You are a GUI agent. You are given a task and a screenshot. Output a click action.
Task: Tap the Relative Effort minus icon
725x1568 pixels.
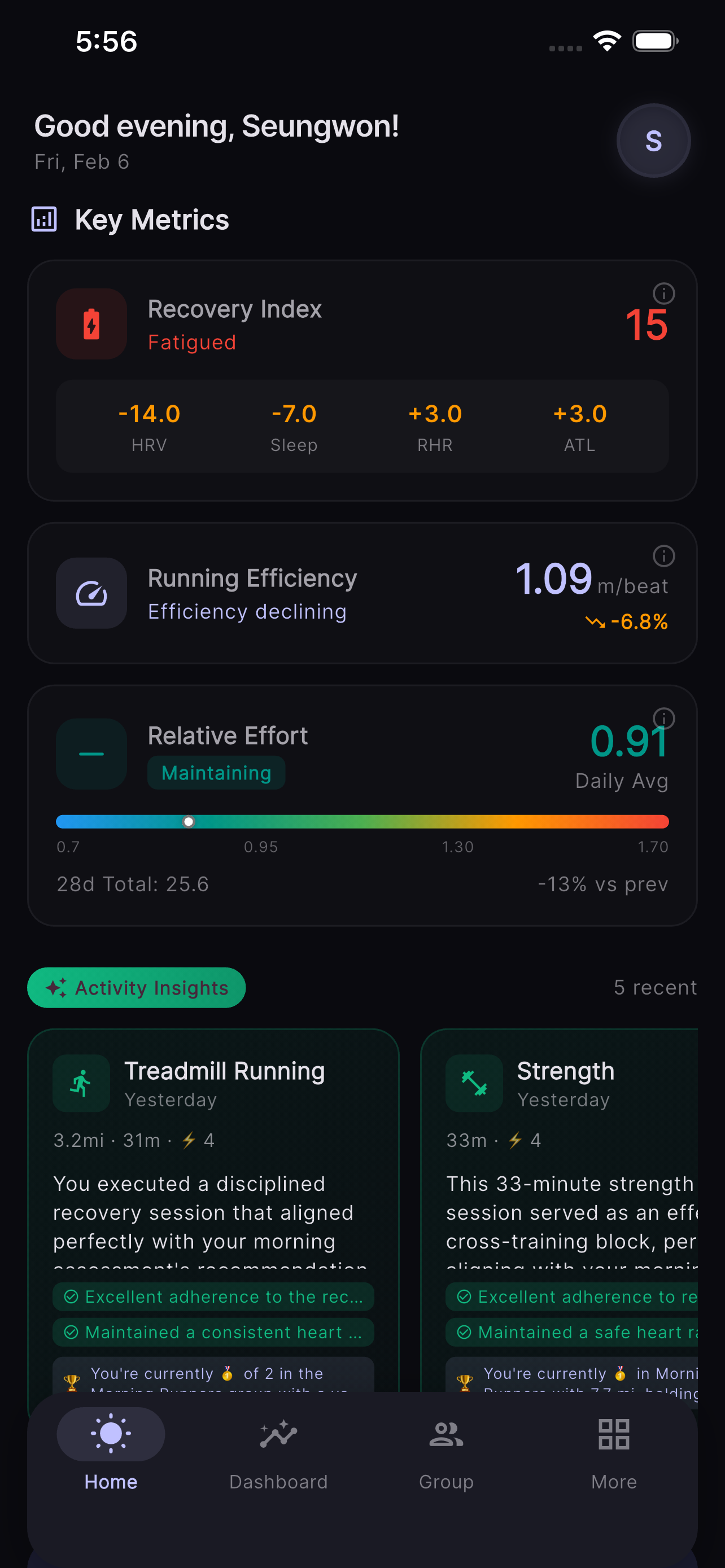tap(91, 753)
